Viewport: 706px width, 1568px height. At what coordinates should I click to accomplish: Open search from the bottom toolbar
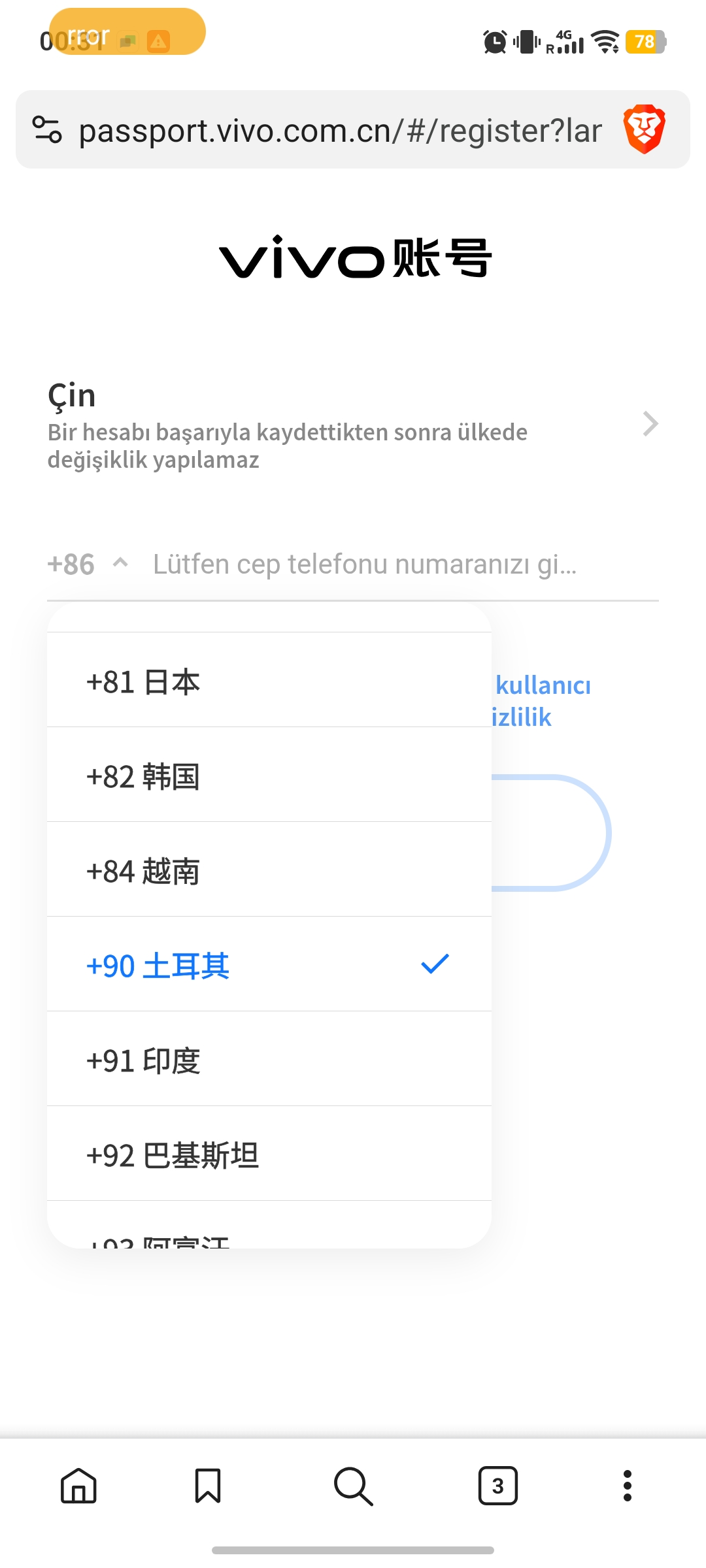coord(353,1486)
